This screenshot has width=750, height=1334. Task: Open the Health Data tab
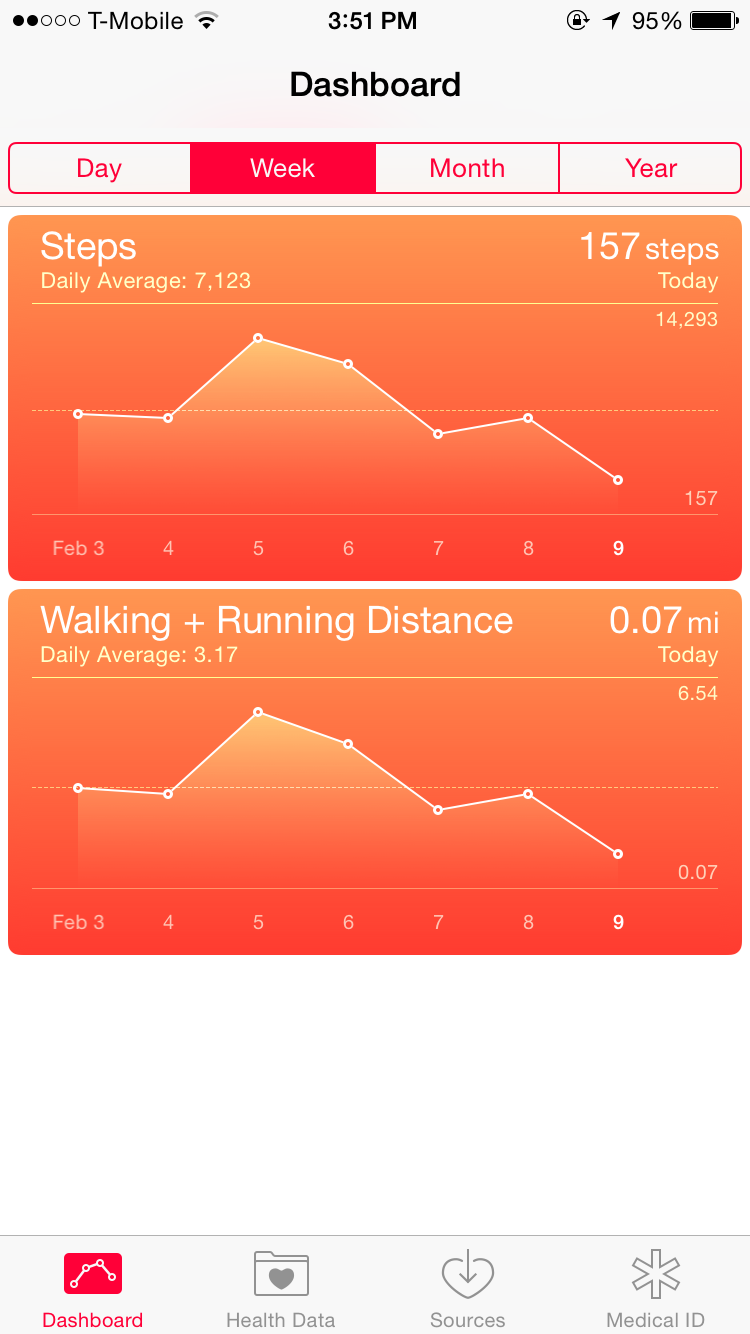click(281, 1288)
